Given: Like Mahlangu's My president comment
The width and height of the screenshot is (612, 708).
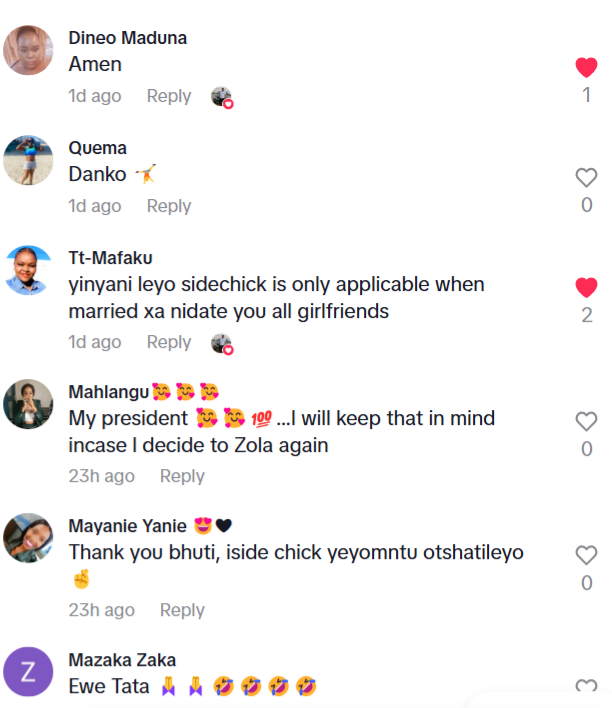Looking at the screenshot, I should click(586, 422).
